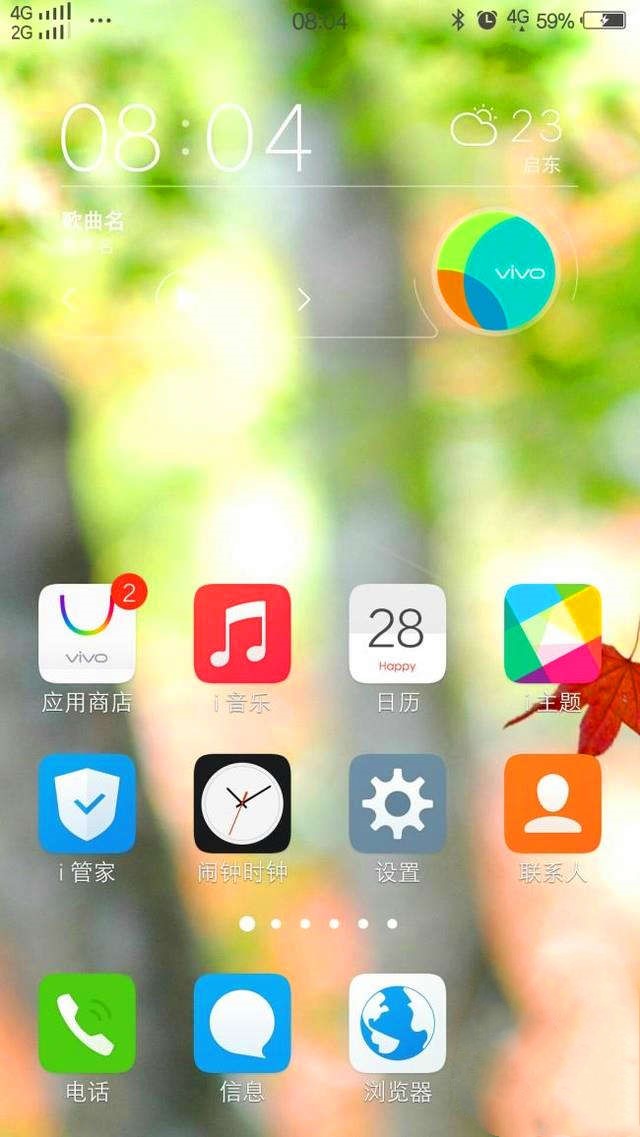
Task: Tap the large 08:04 clock widget
Action: (x=186, y=137)
